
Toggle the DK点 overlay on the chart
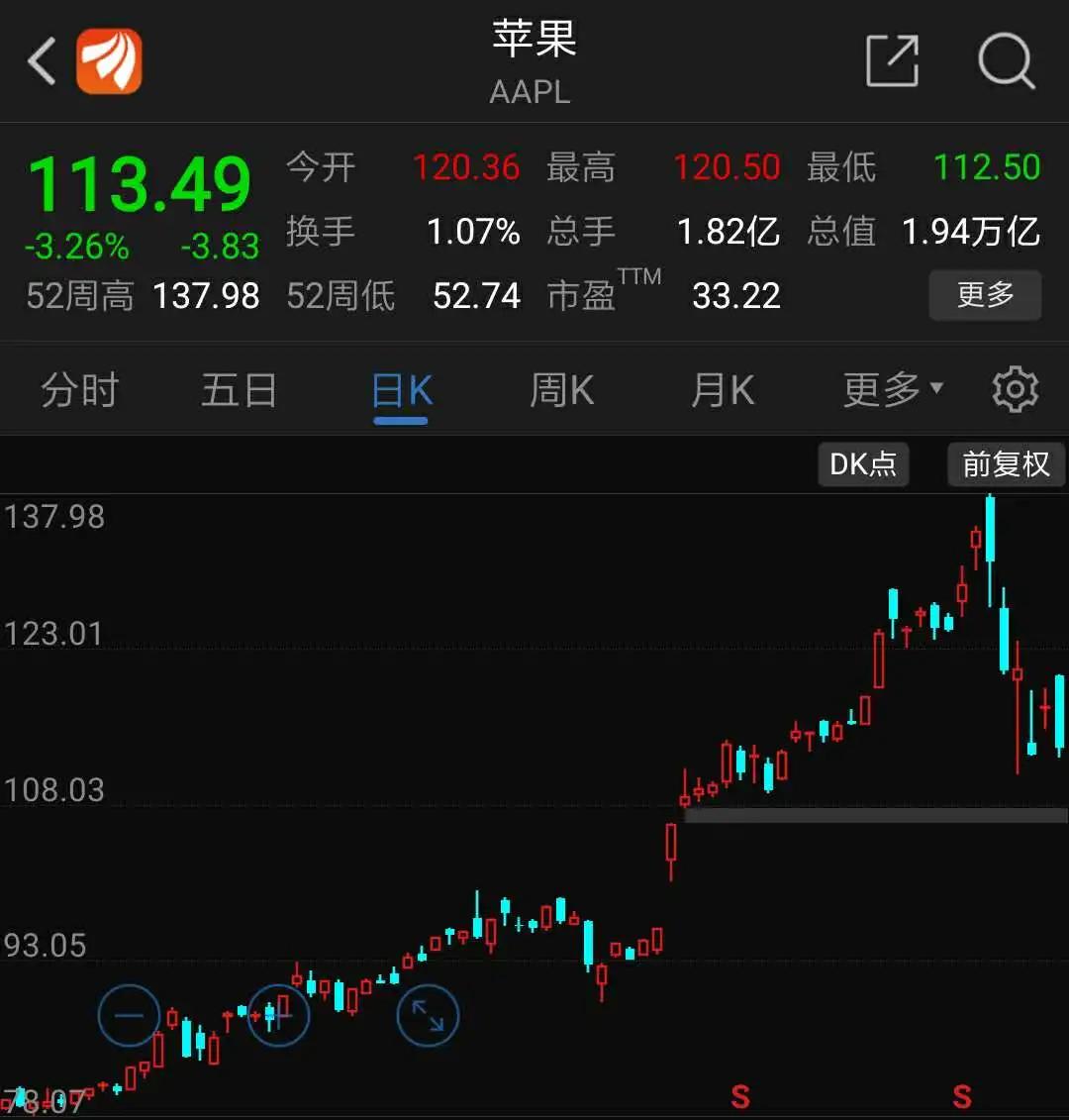click(x=862, y=464)
